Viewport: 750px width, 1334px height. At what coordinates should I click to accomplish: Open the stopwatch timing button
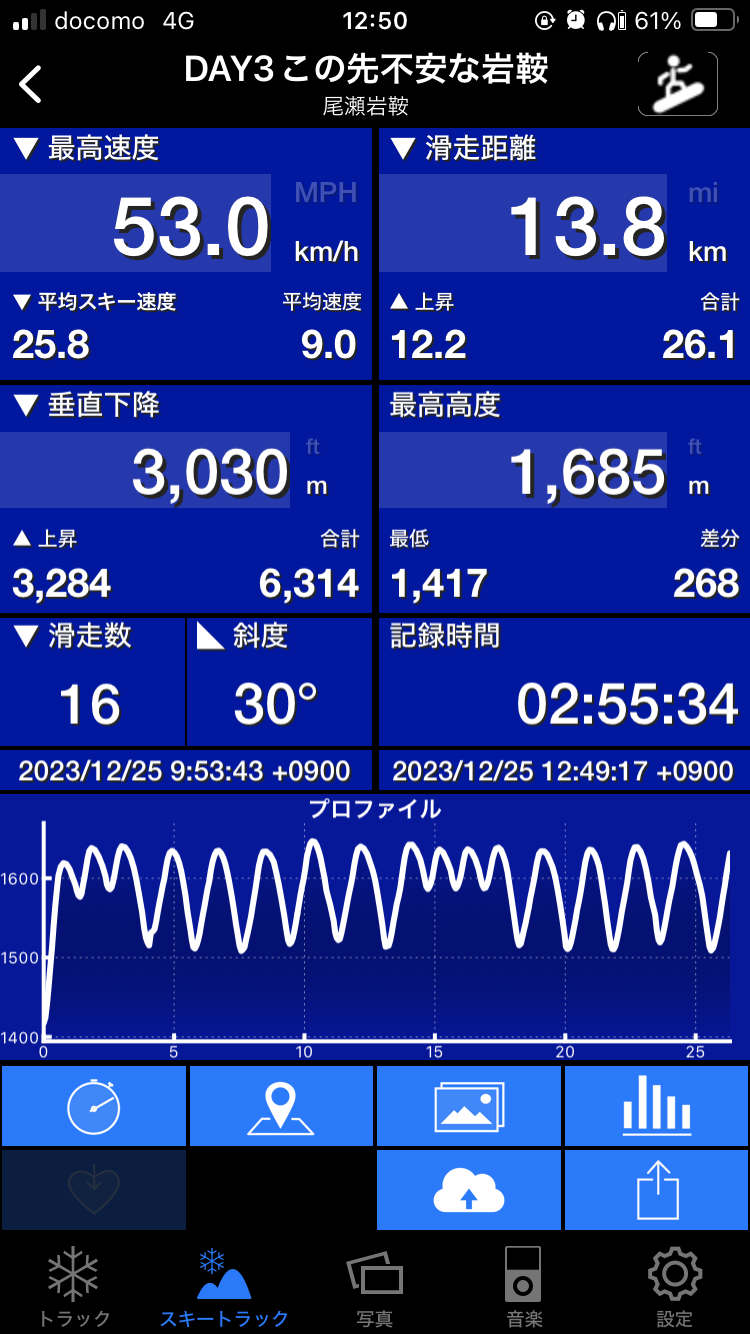(x=94, y=1106)
